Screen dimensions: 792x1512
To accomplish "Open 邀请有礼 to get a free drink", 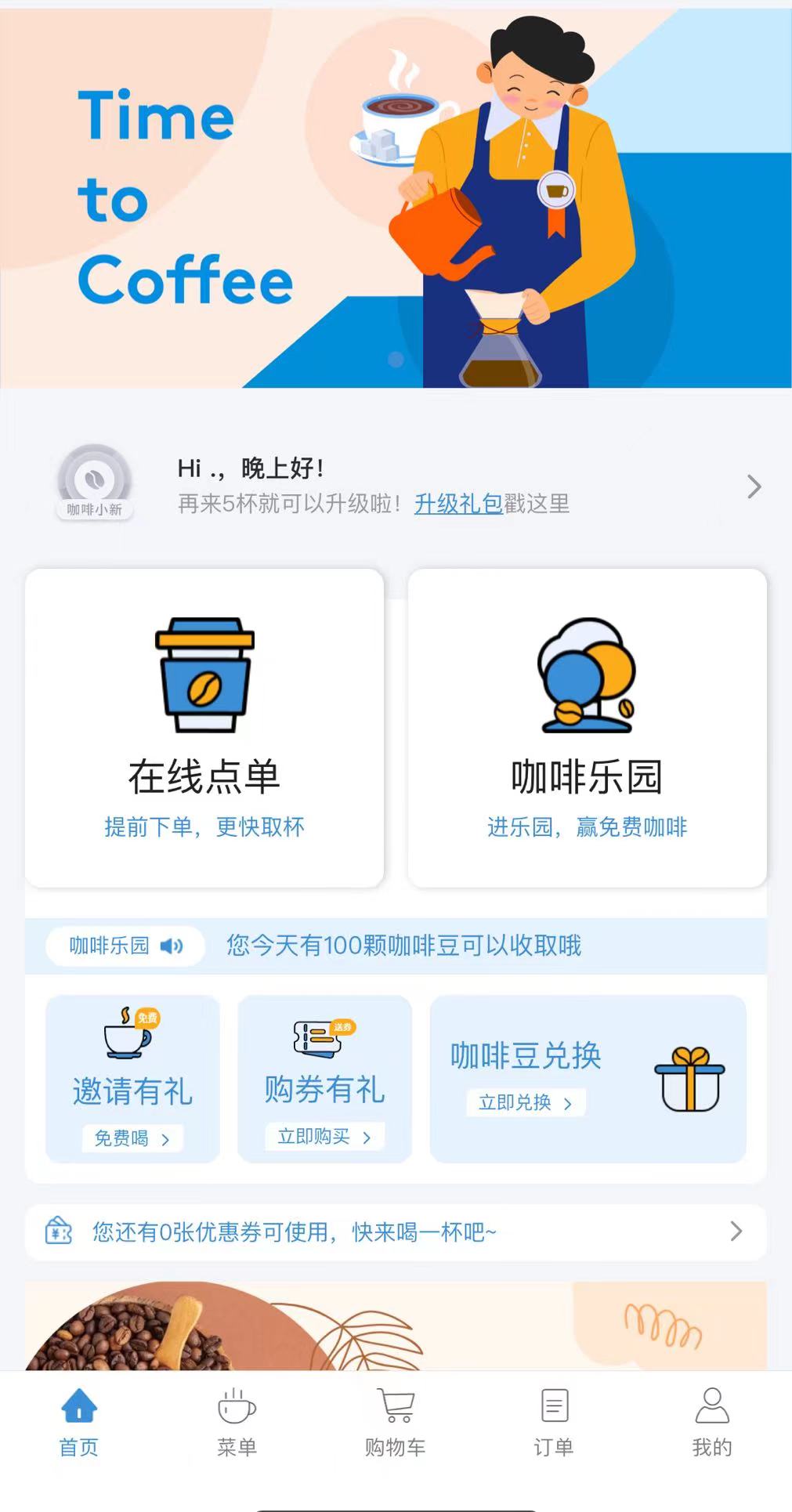I will (132, 1079).
